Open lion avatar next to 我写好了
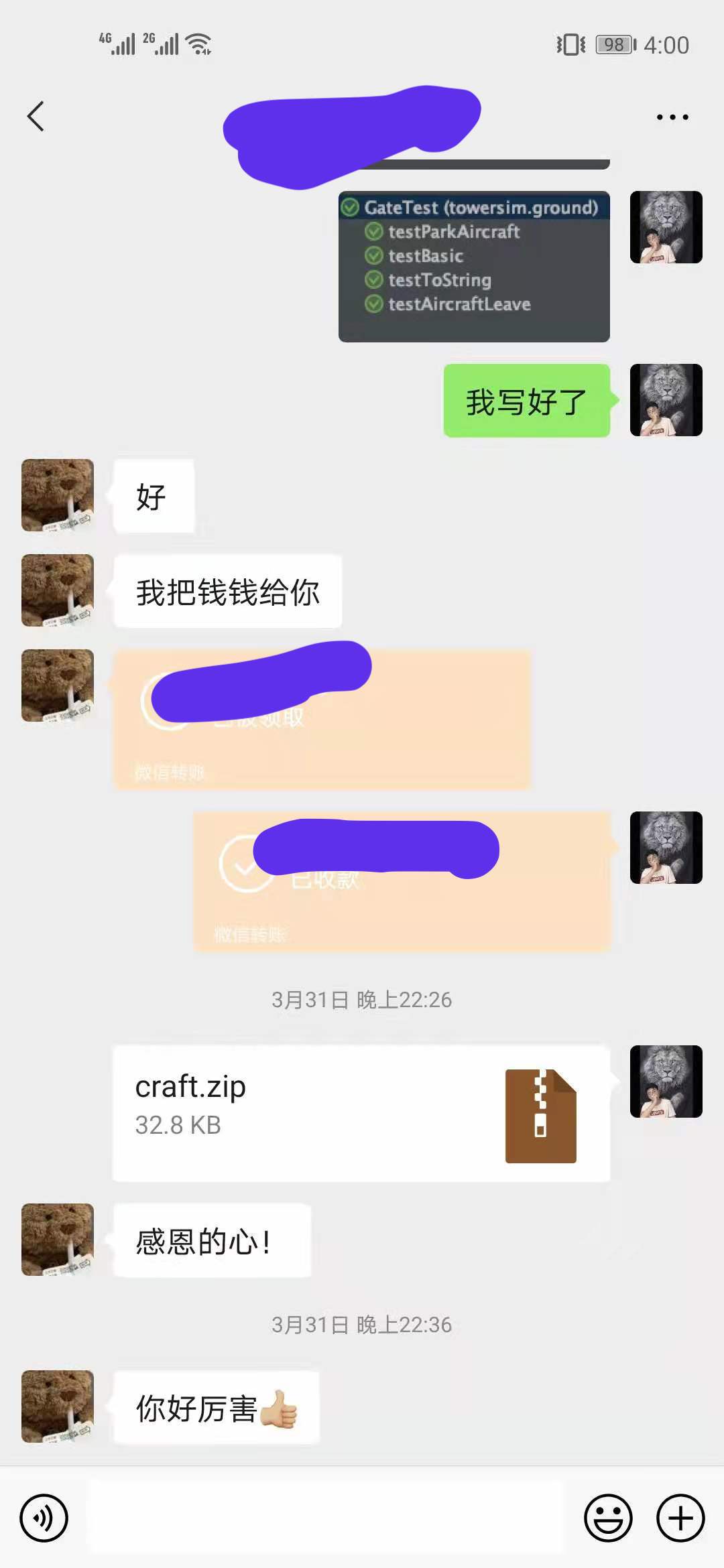Image resolution: width=724 pixels, height=1568 pixels. point(666,400)
